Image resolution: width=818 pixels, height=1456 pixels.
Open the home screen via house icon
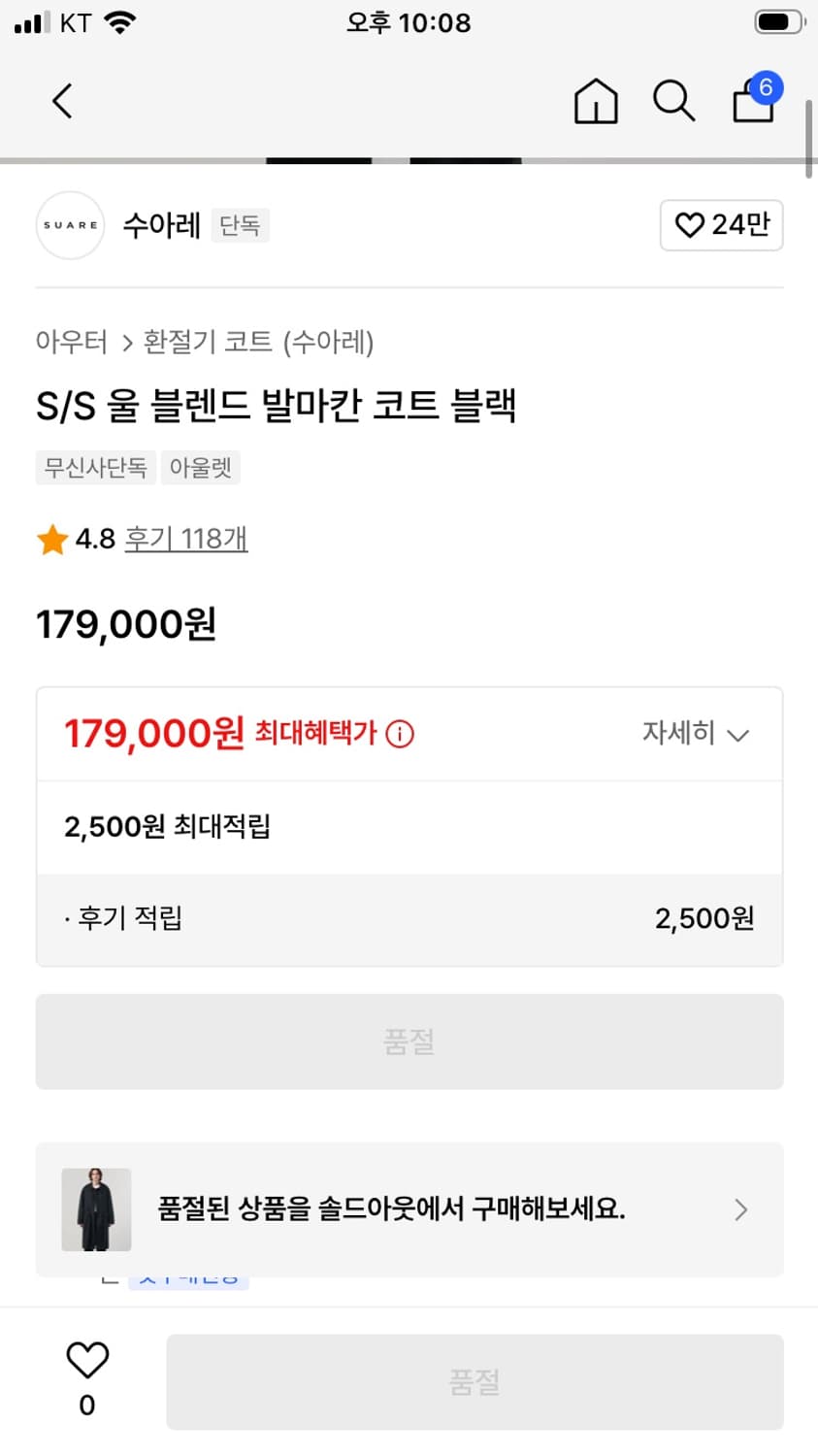coord(596,100)
